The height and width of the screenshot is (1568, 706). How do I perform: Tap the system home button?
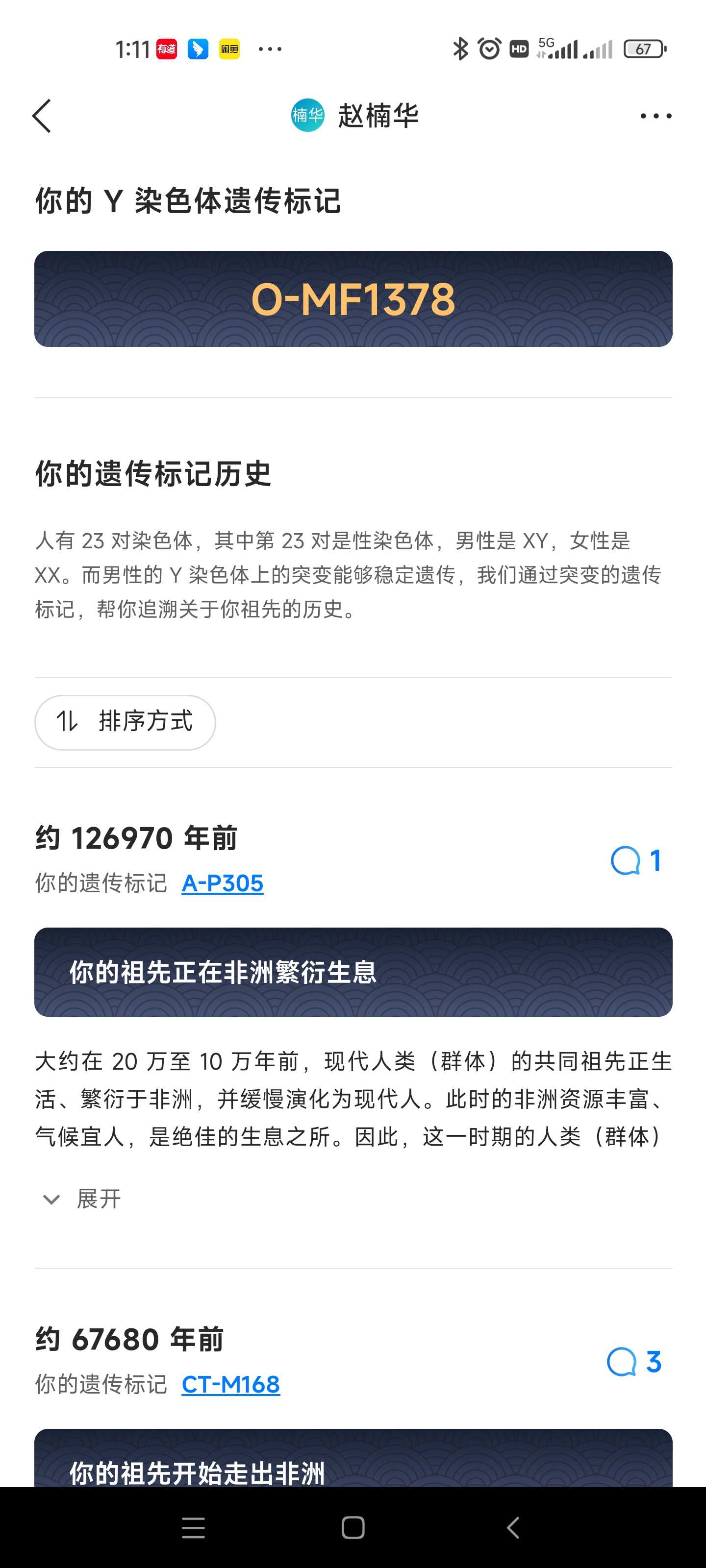pyautogui.click(x=353, y=1527)
